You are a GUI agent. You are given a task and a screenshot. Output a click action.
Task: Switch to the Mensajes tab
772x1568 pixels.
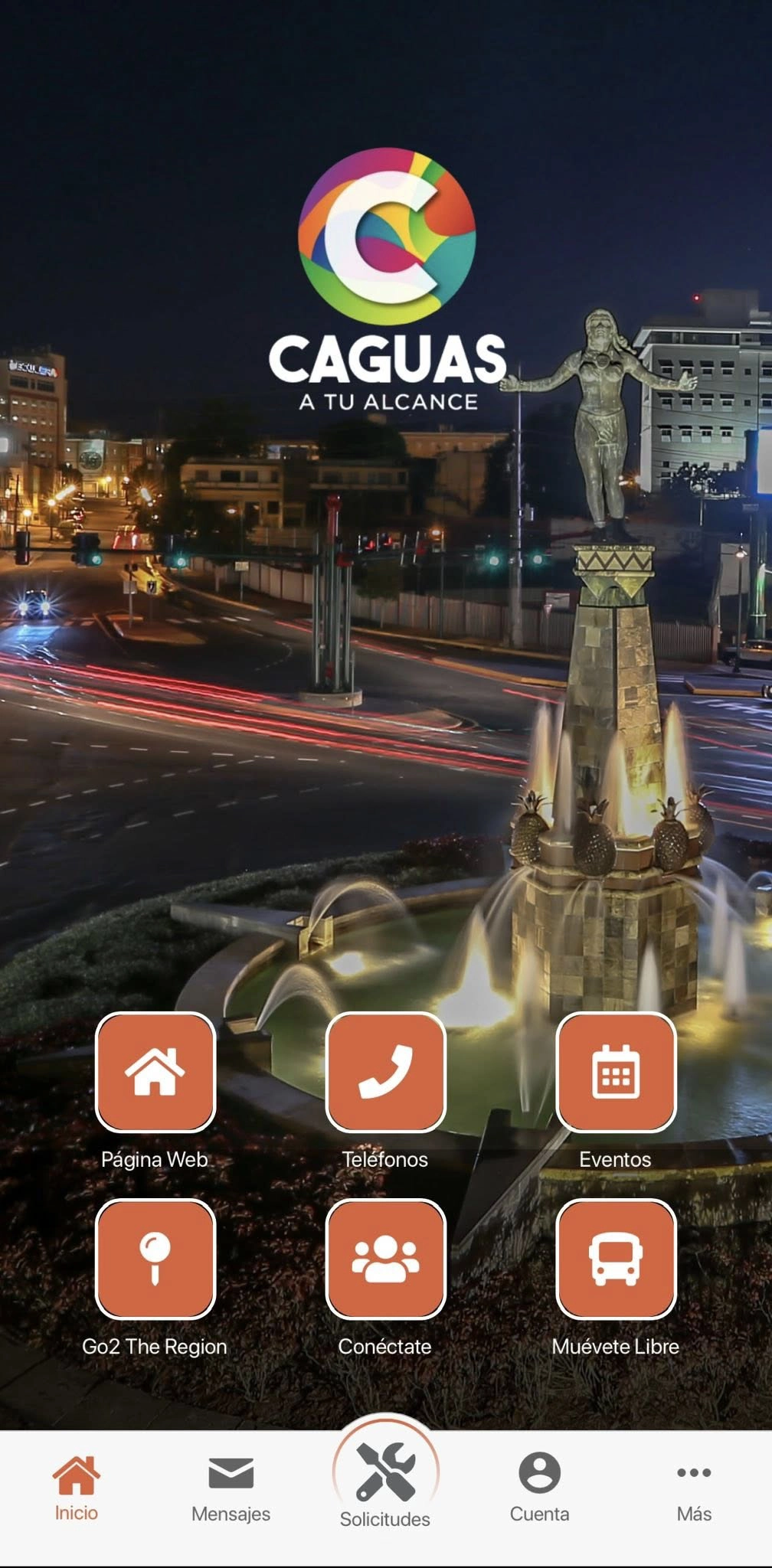(231, 1488)
